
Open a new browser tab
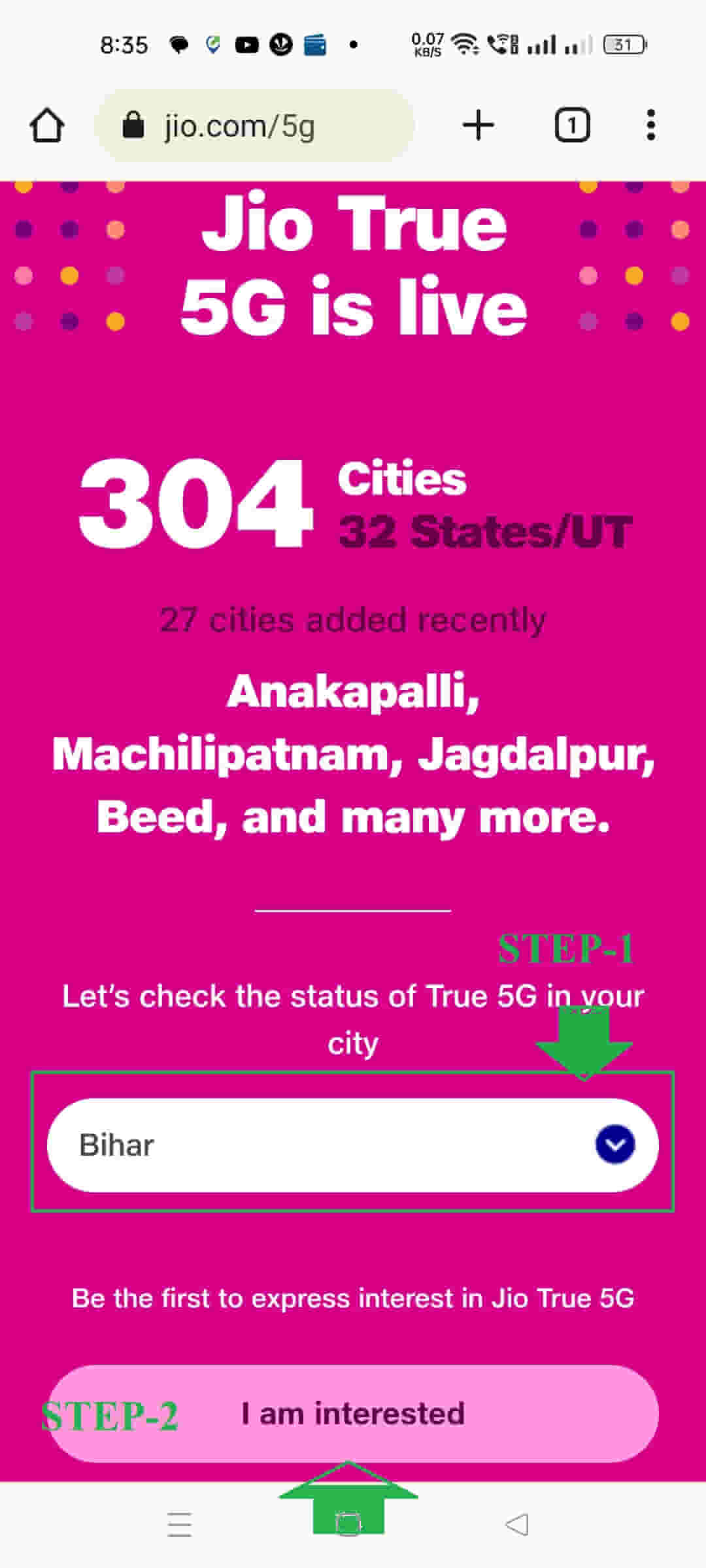[x=479, y=125]
